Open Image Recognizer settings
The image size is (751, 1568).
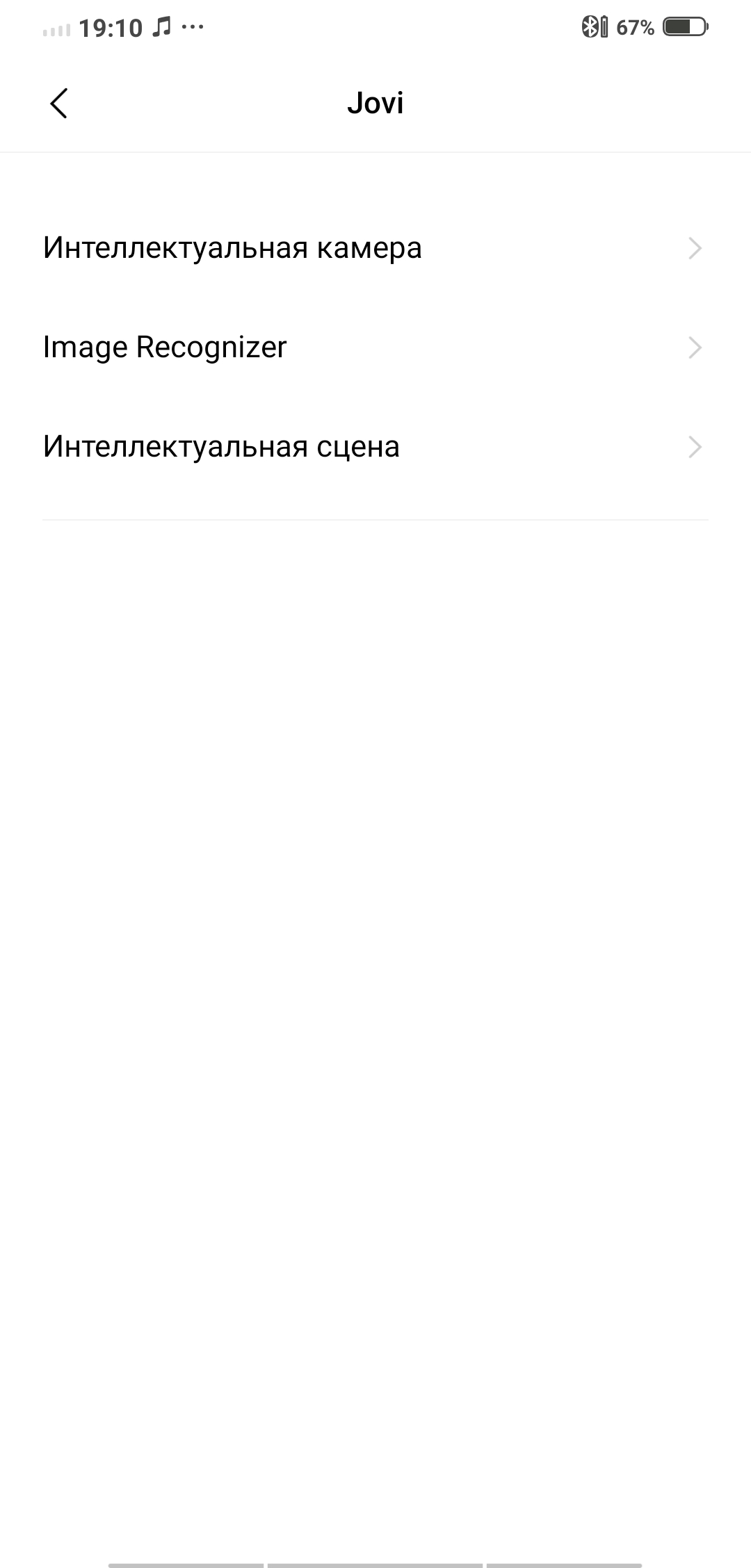(x=375, y=348)
